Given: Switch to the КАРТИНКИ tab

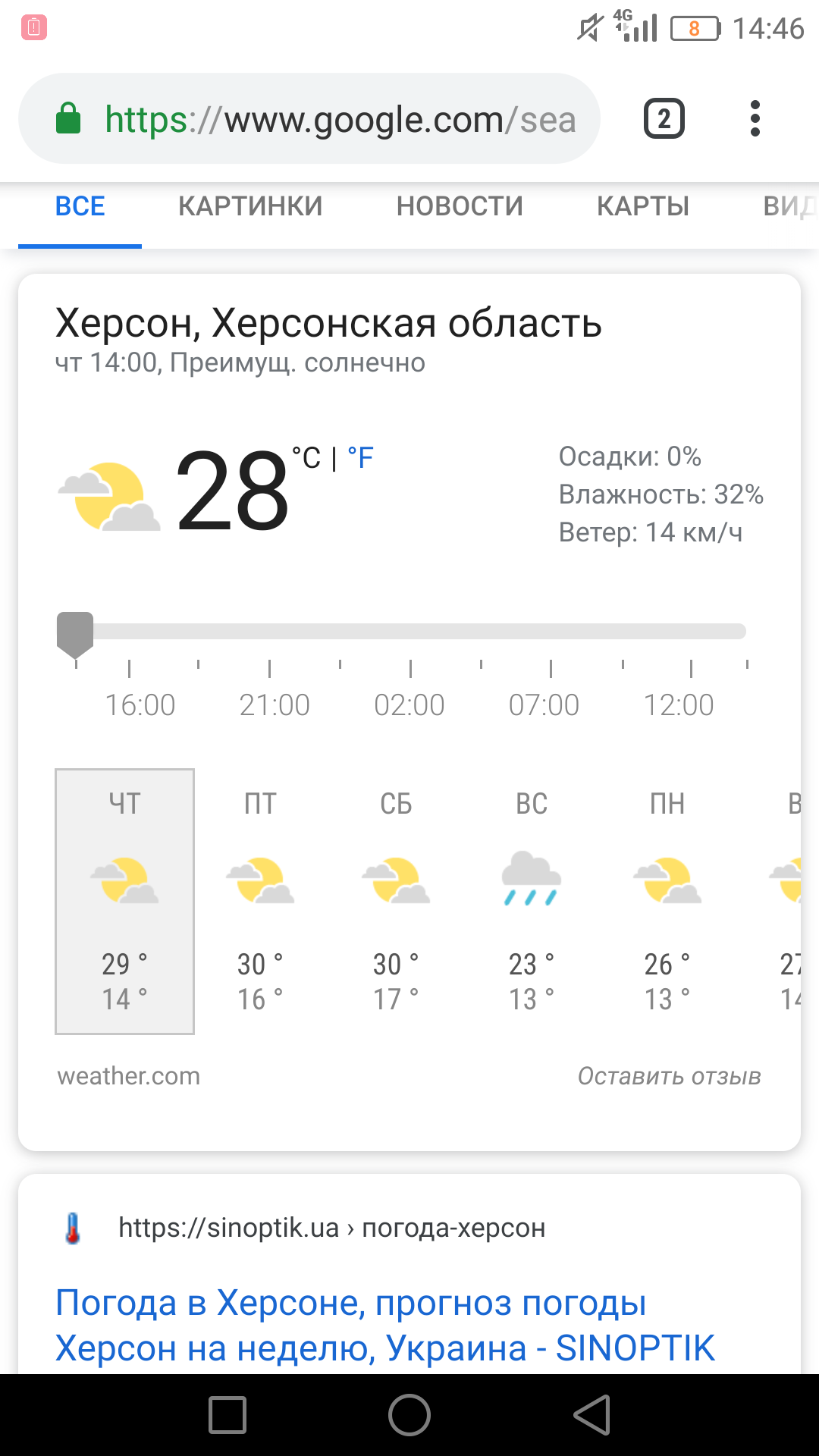Looking at the screenshot, I should click(x=251, y=206).
